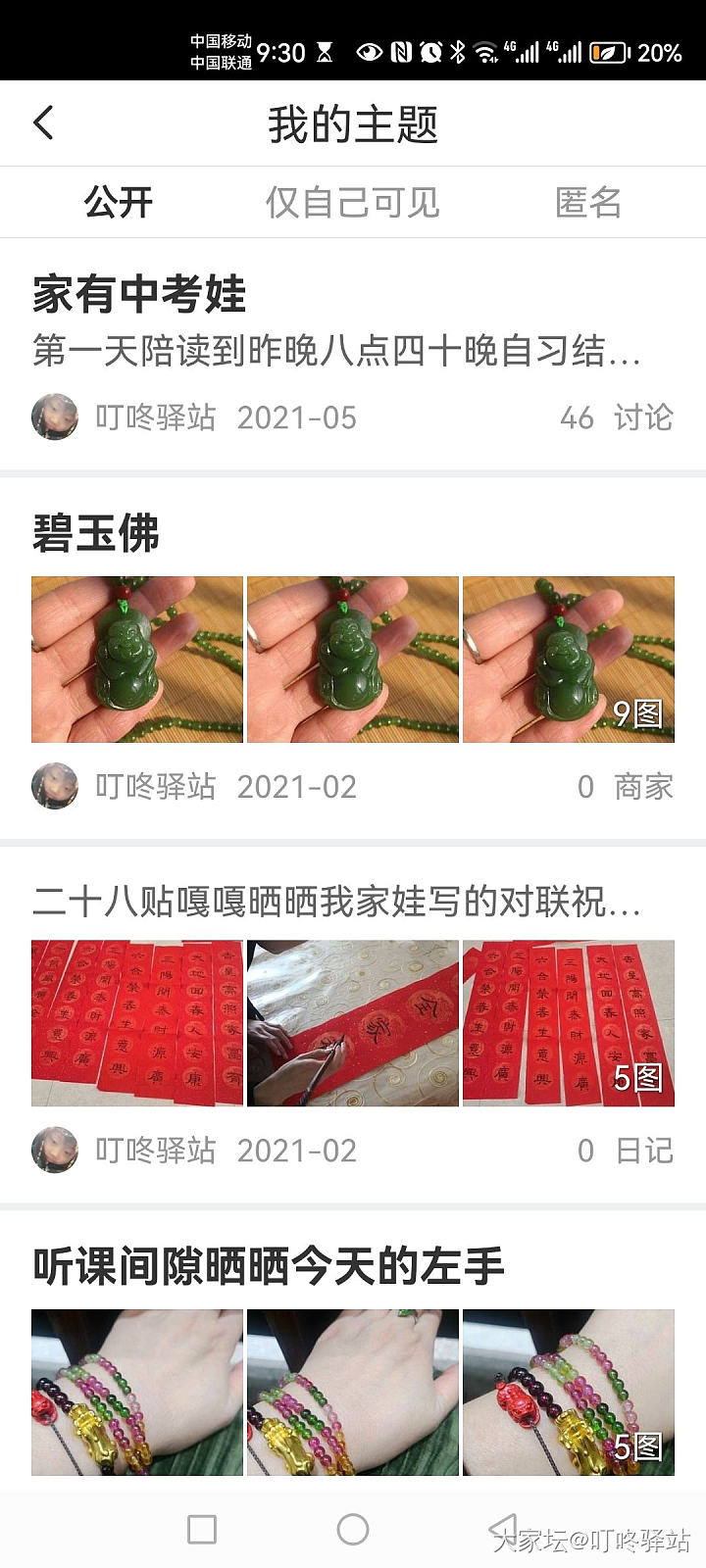The image size is (706, 1568).
Task: Open the 9图 photo in 碧玉佛
Action: [569, 660]
